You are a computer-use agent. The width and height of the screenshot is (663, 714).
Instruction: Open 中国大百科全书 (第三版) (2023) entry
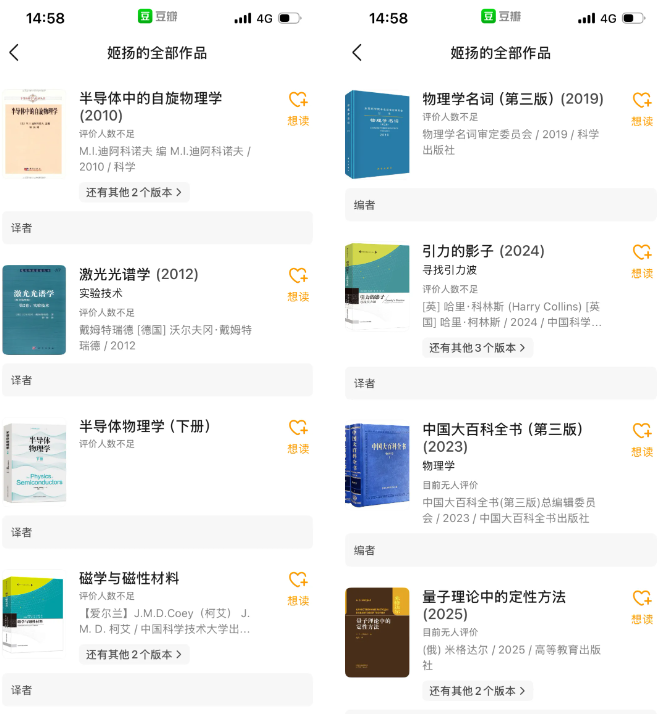coord(502,437)
